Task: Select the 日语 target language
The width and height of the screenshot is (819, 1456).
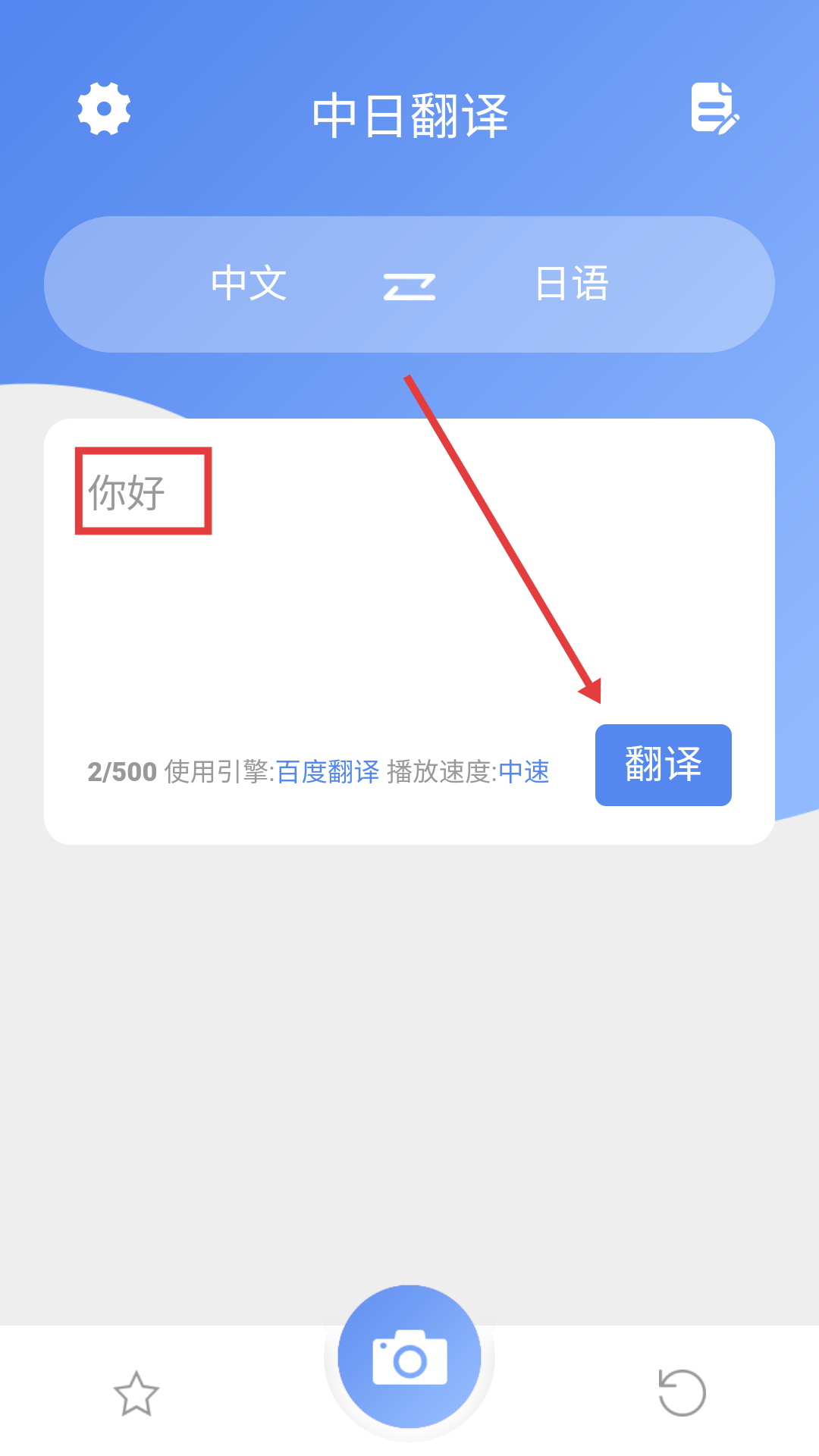Action: coord(572,284)
